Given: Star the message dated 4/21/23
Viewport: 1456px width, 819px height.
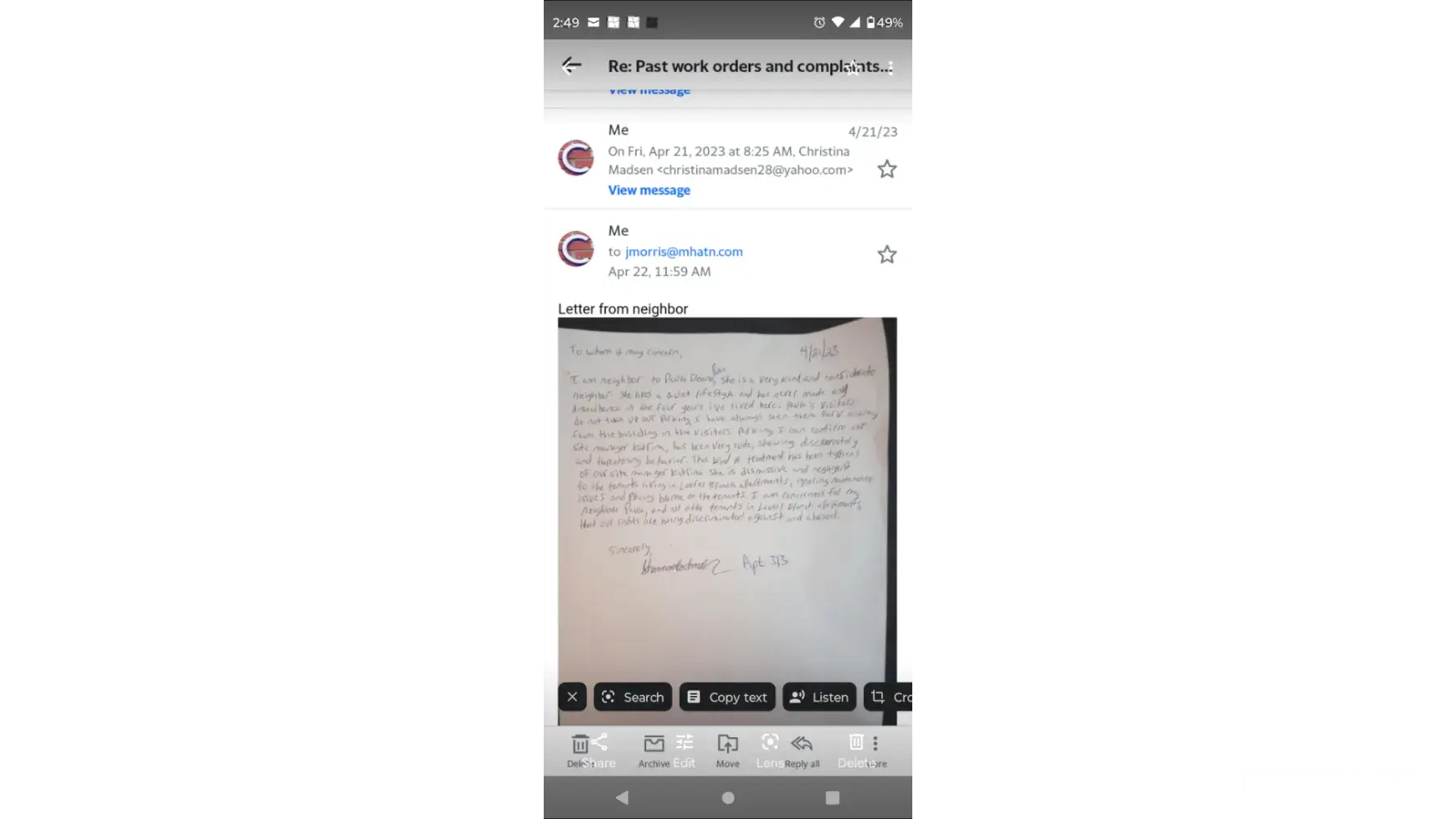Looking at the screenshot, I should pos(886,170).
